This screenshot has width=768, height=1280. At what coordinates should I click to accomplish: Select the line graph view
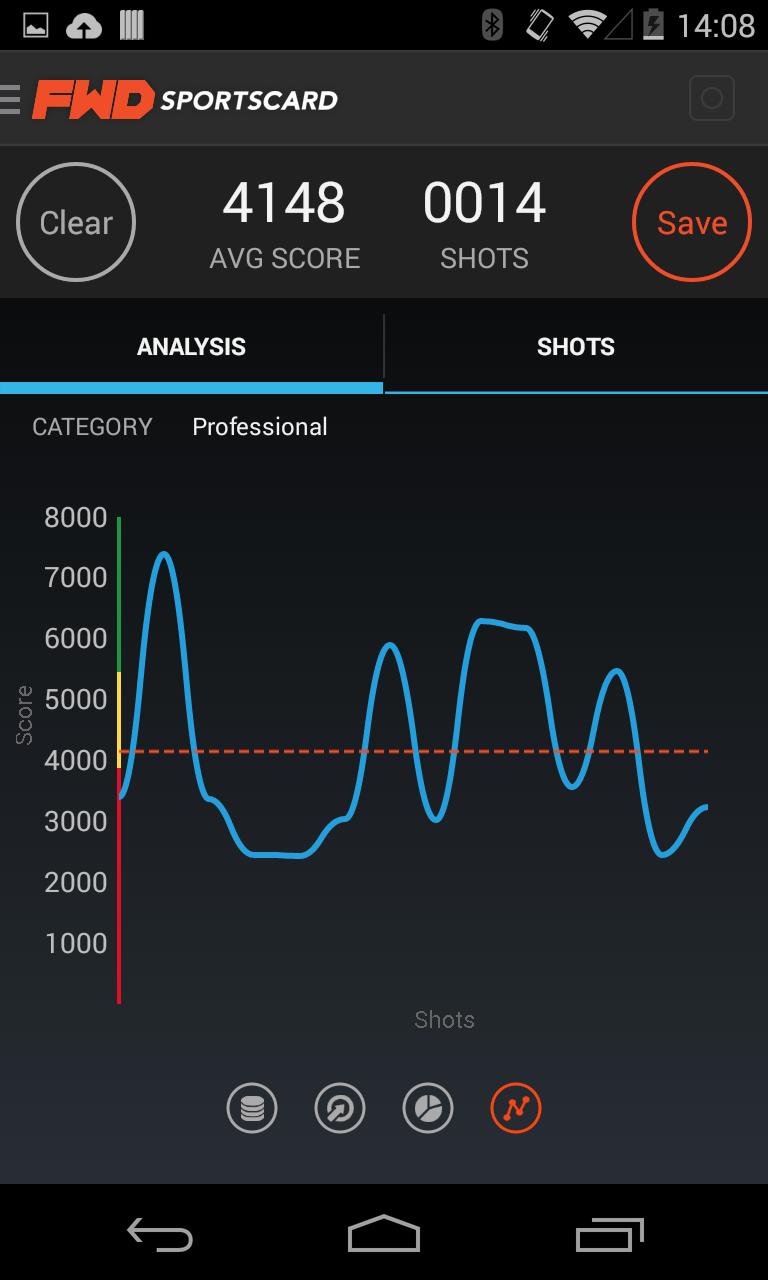516,1108
